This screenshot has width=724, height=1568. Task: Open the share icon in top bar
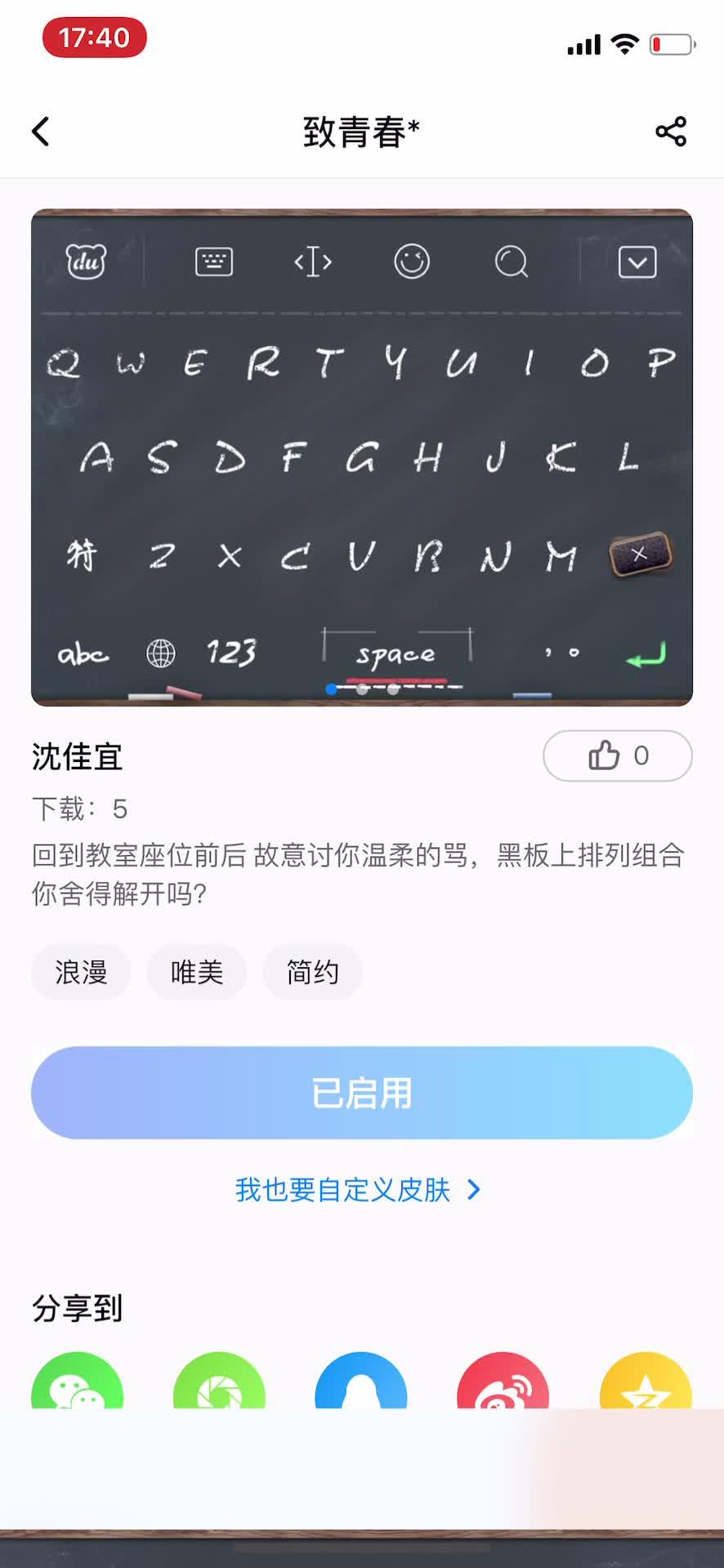(670, 131)
